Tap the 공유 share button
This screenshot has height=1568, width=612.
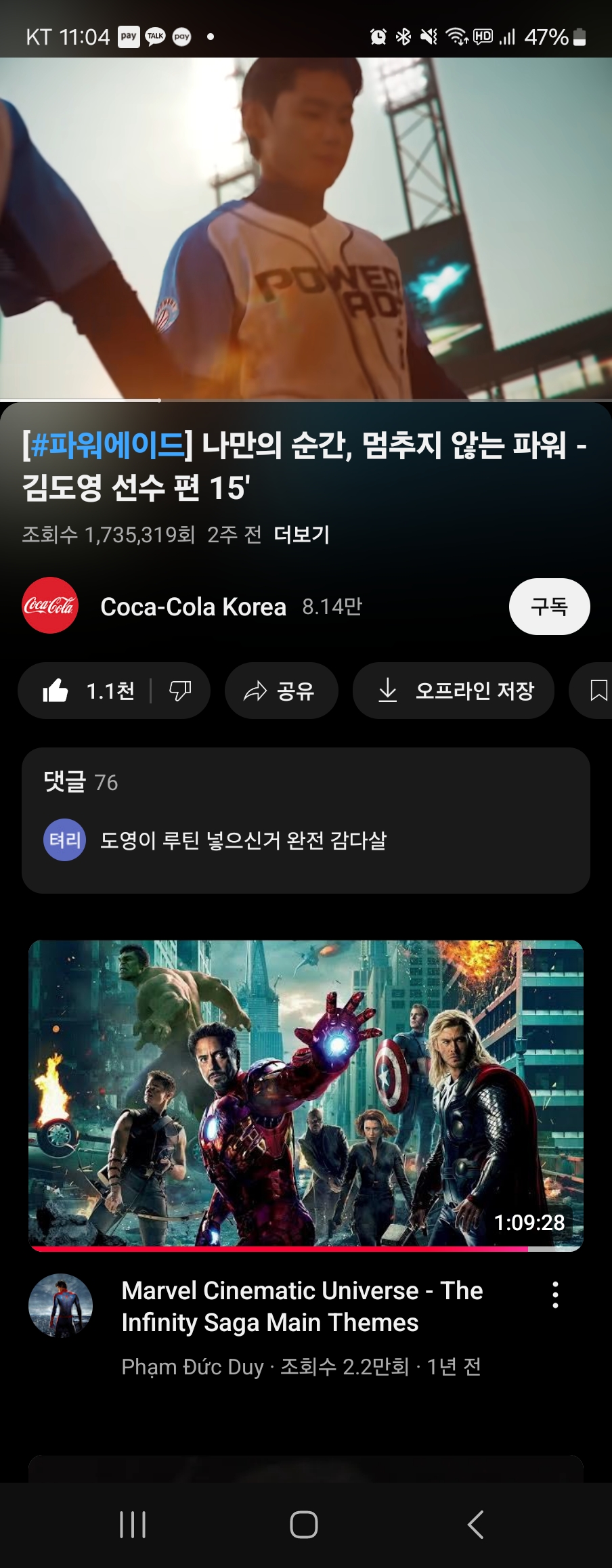coord(281,691)
